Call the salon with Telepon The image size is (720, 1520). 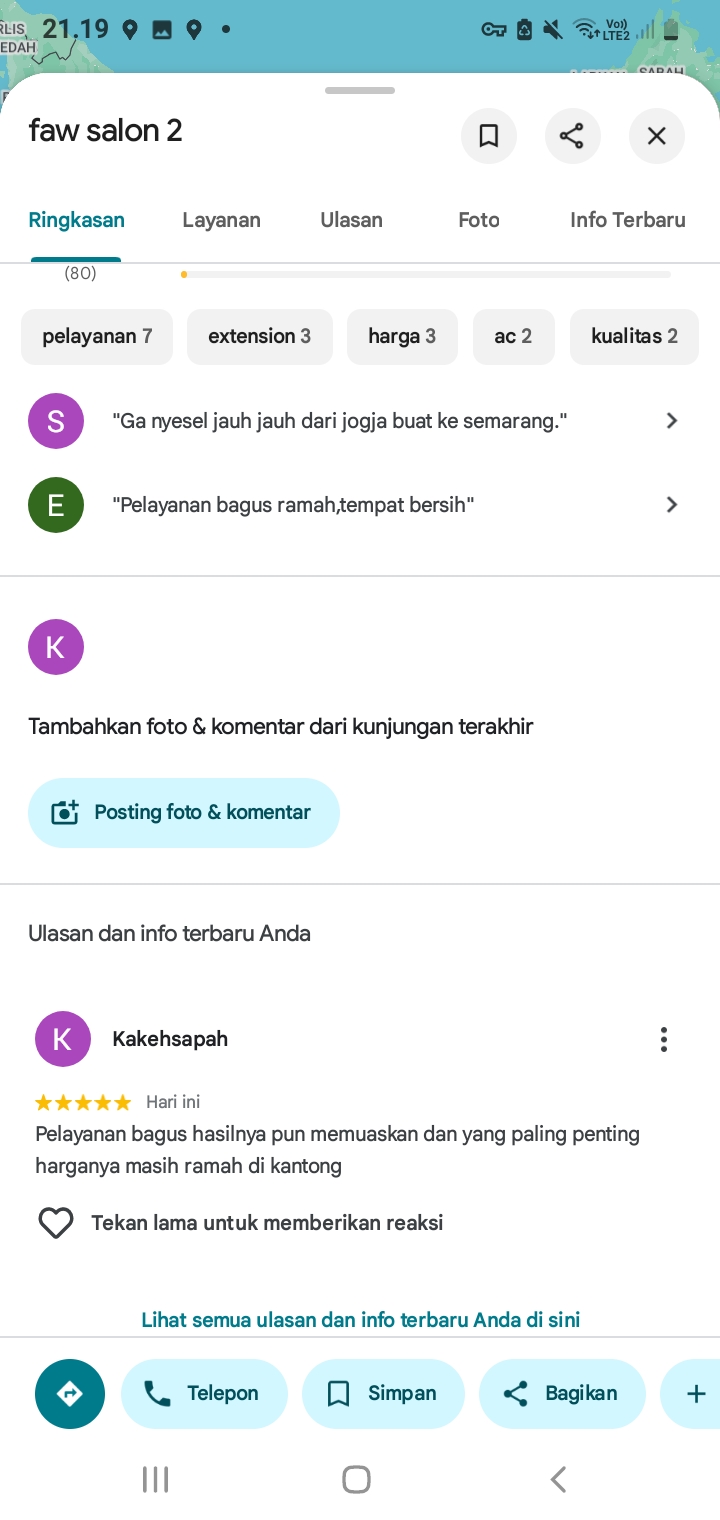coord(204,1394)
